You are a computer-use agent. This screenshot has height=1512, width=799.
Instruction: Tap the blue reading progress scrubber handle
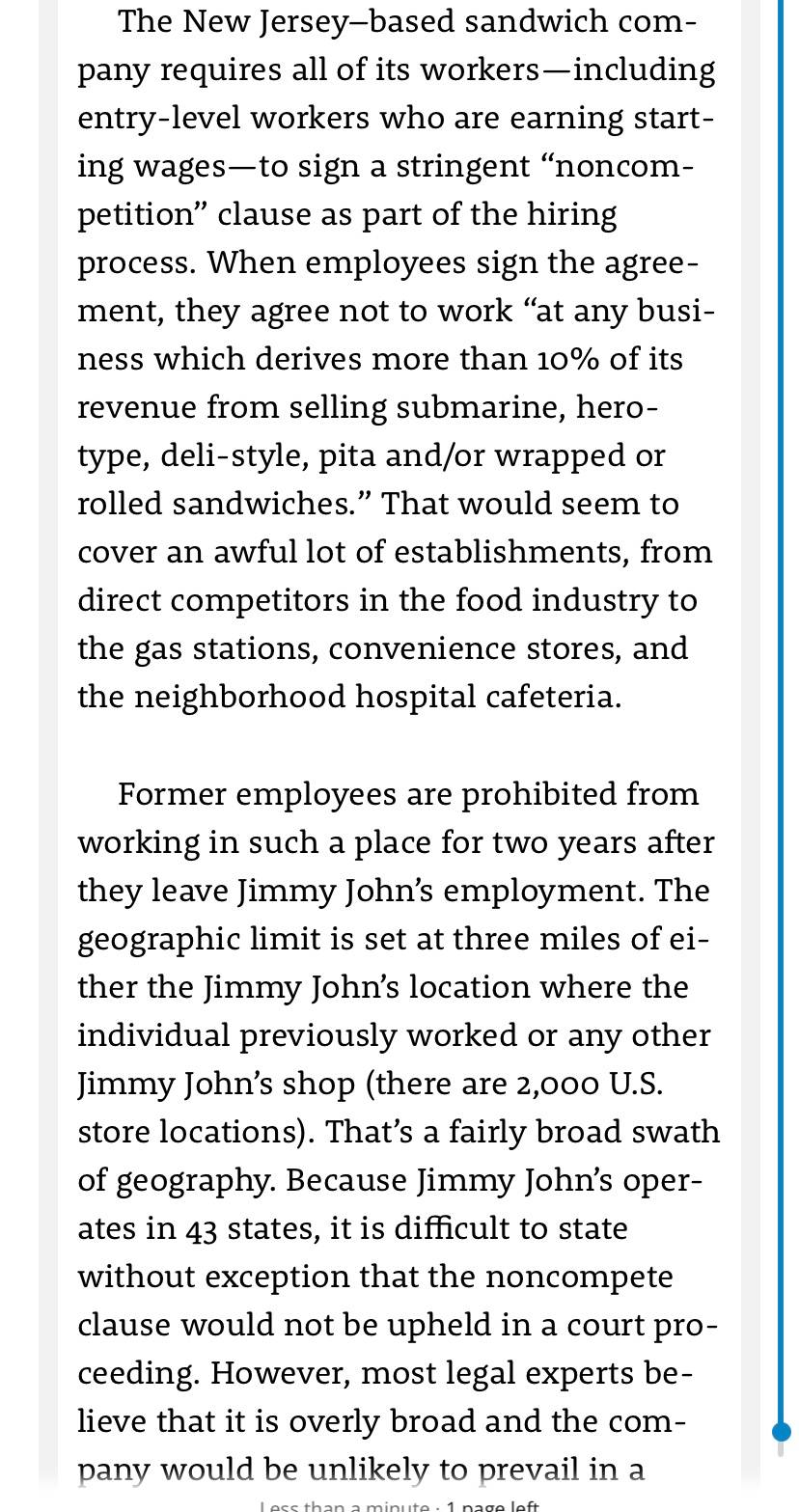point(782,1432)
